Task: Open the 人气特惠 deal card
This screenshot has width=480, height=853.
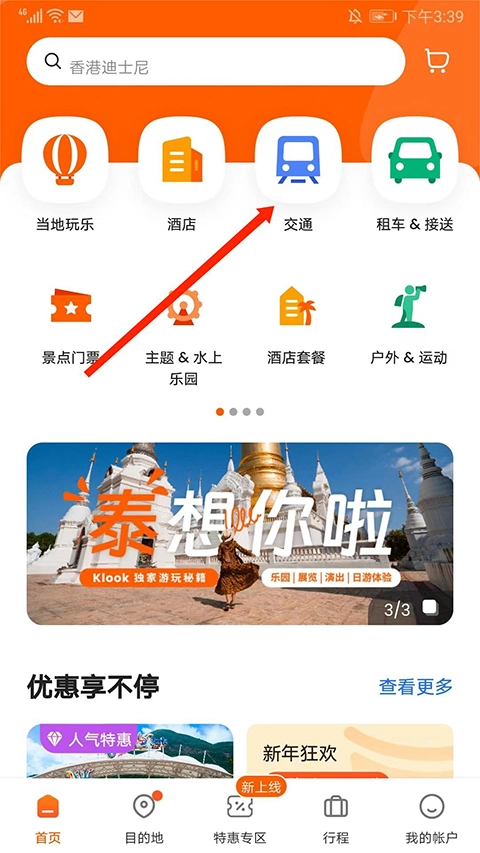Action: tap(130, 751)
